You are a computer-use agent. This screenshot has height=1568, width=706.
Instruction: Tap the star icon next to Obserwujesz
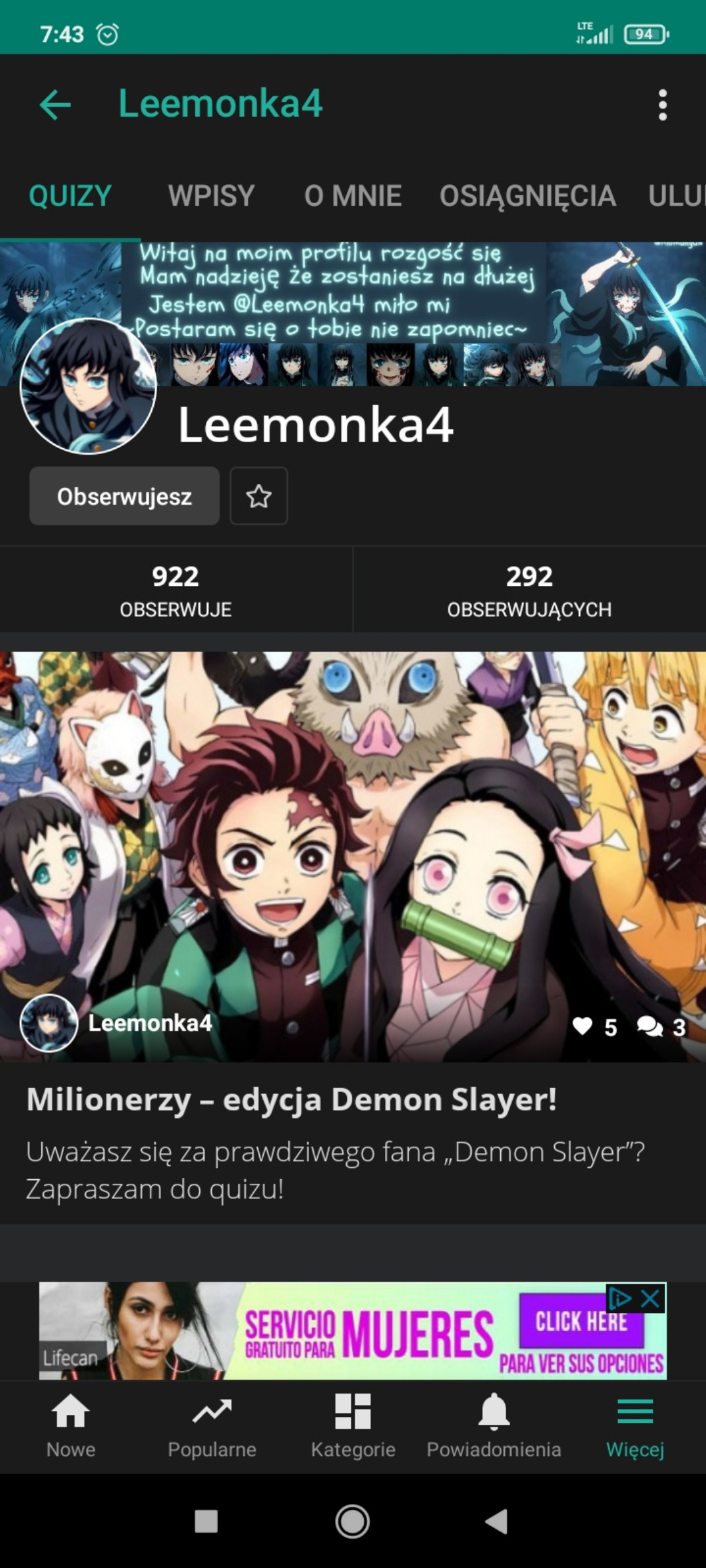tap(258, 496)
